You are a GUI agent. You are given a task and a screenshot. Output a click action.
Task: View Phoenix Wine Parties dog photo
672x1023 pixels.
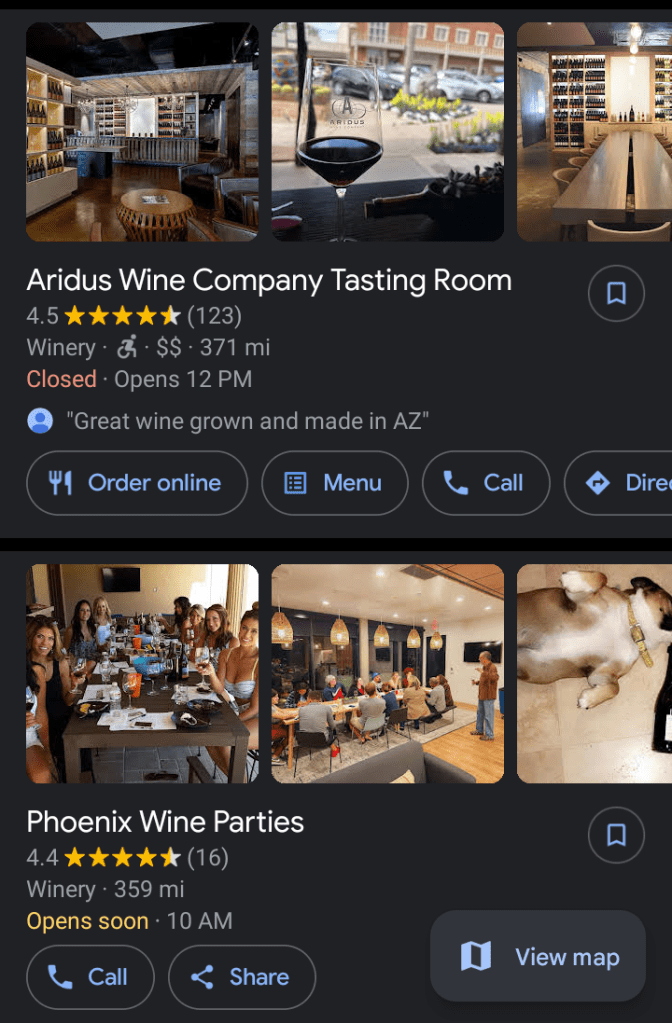tap(594, 673)
